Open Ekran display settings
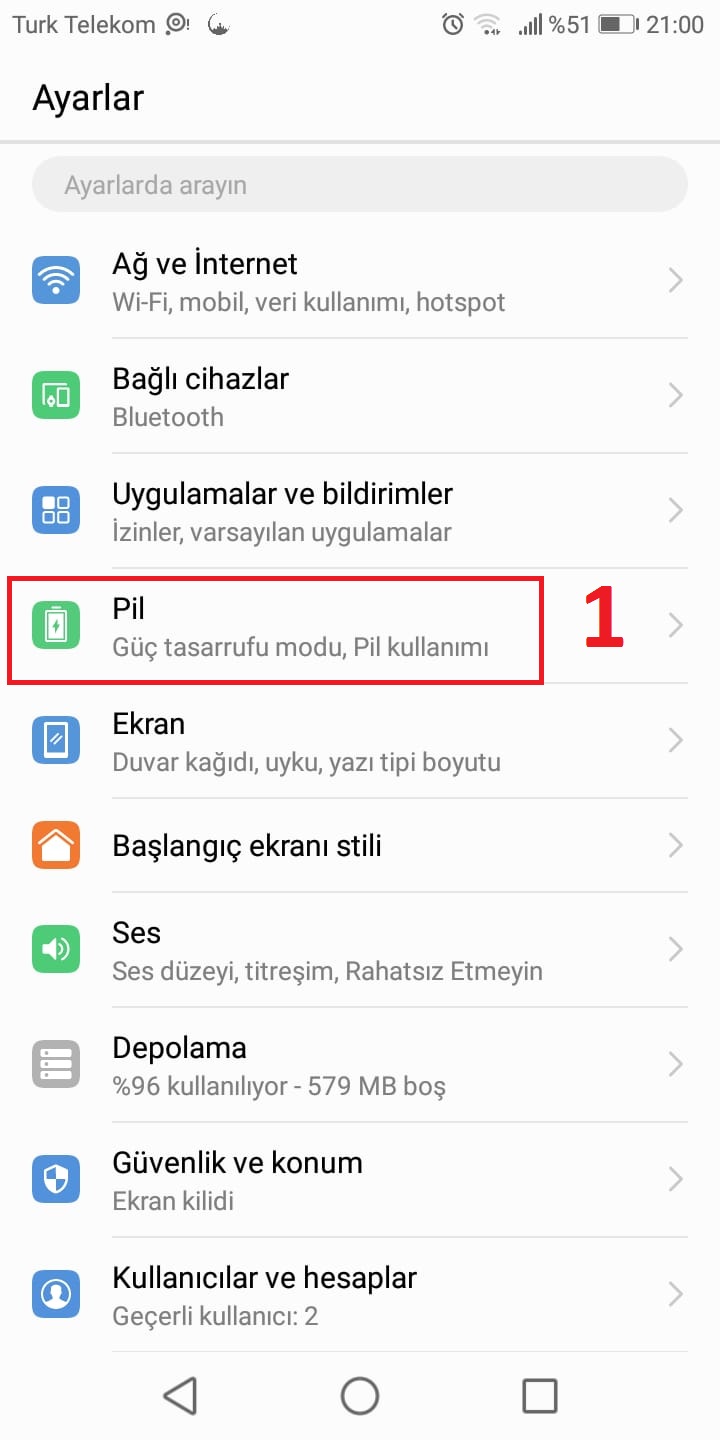 [x=360, y=741]
